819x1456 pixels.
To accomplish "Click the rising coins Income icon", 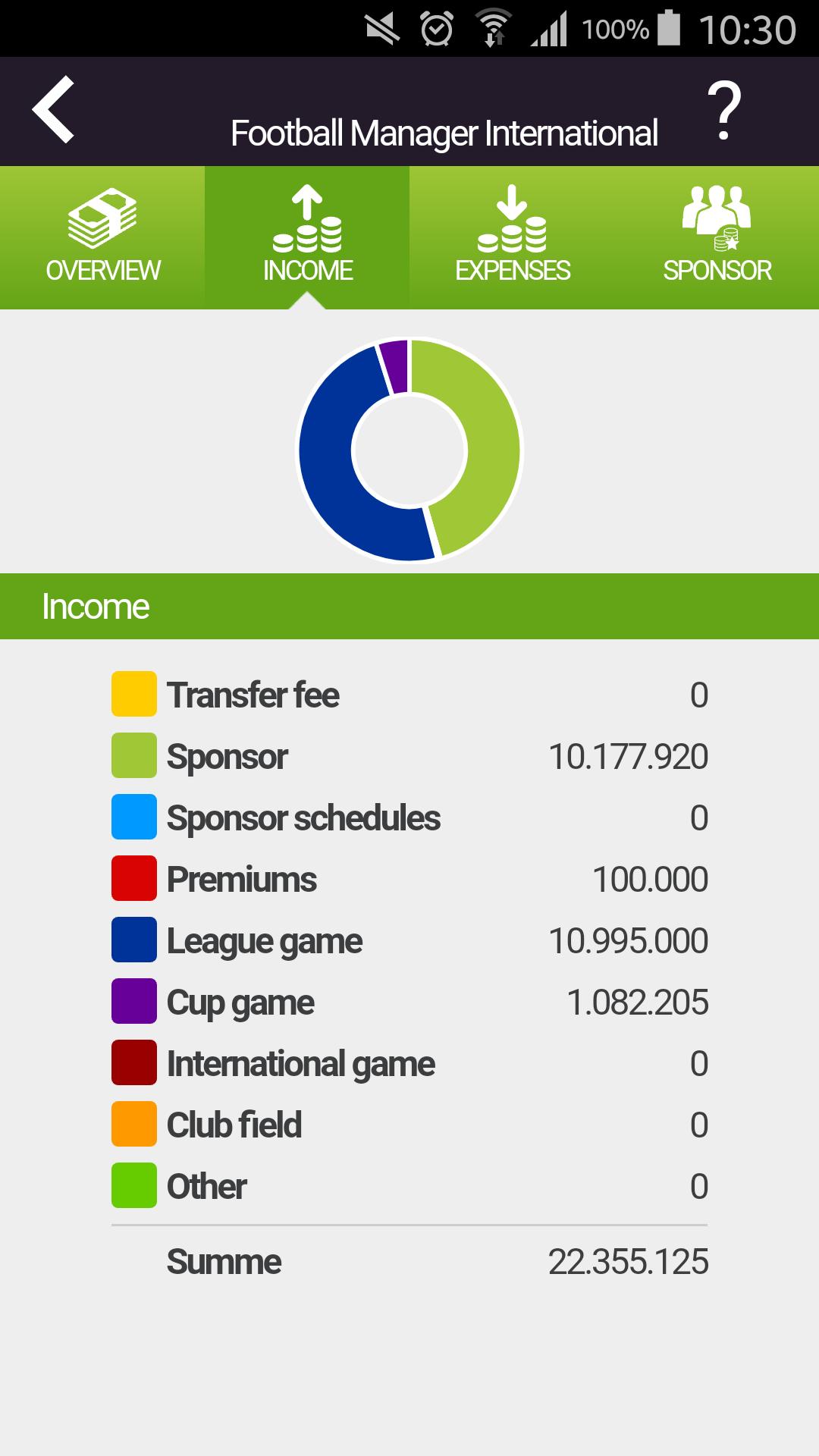I will (307, 220).
